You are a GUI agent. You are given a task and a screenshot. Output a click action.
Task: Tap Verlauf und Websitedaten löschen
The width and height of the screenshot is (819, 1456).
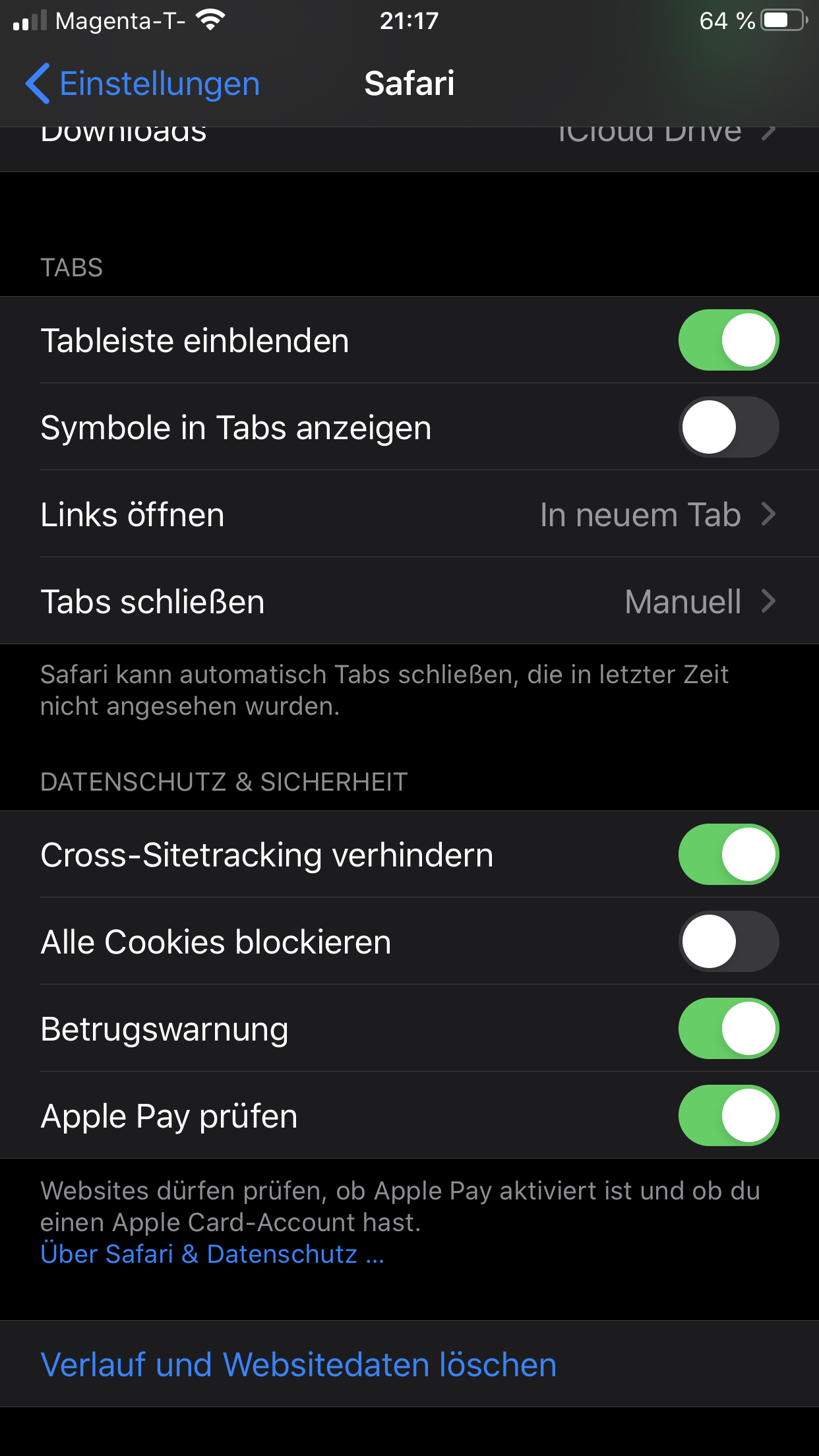click(298, 1364)
